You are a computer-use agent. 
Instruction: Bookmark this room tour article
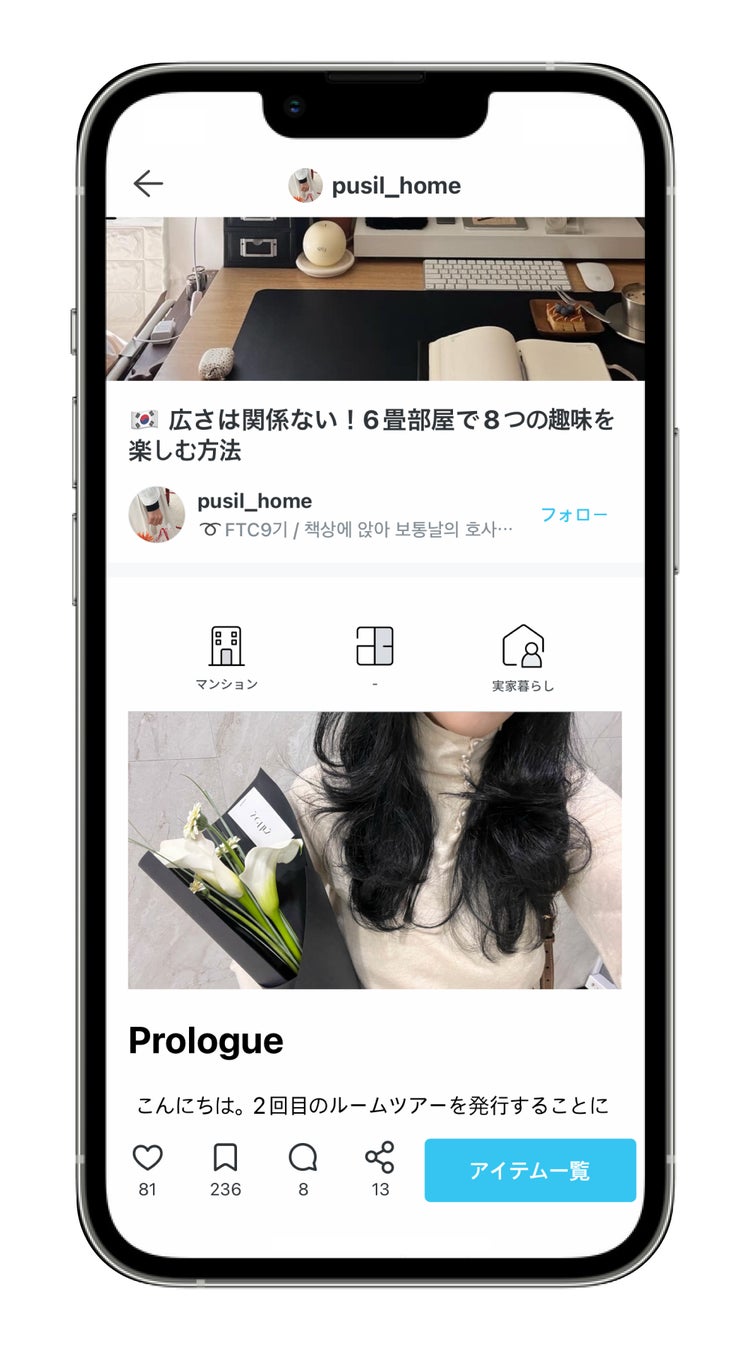[x=225, y=1159]
